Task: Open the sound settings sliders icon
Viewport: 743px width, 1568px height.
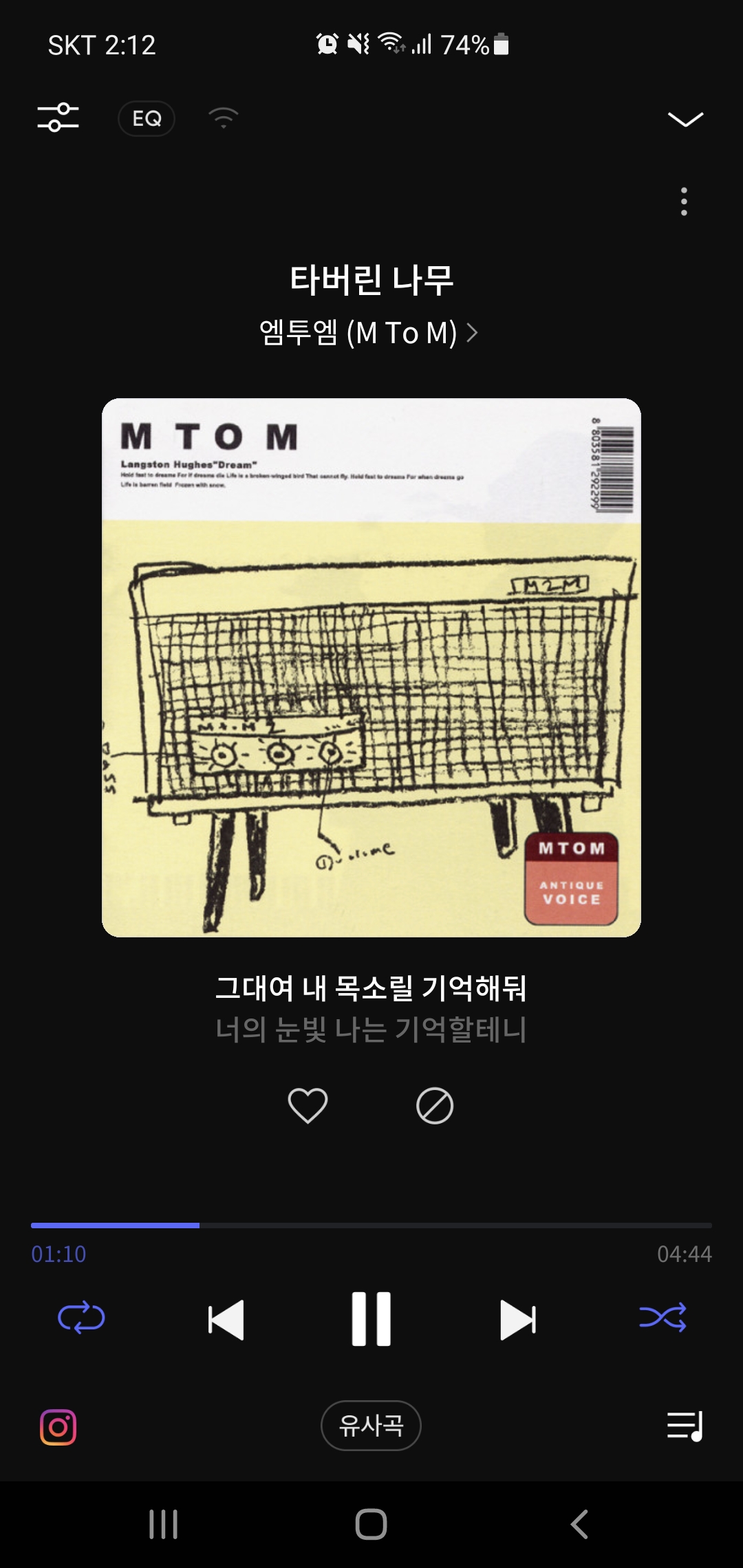Action: click(x=58, y=118)
